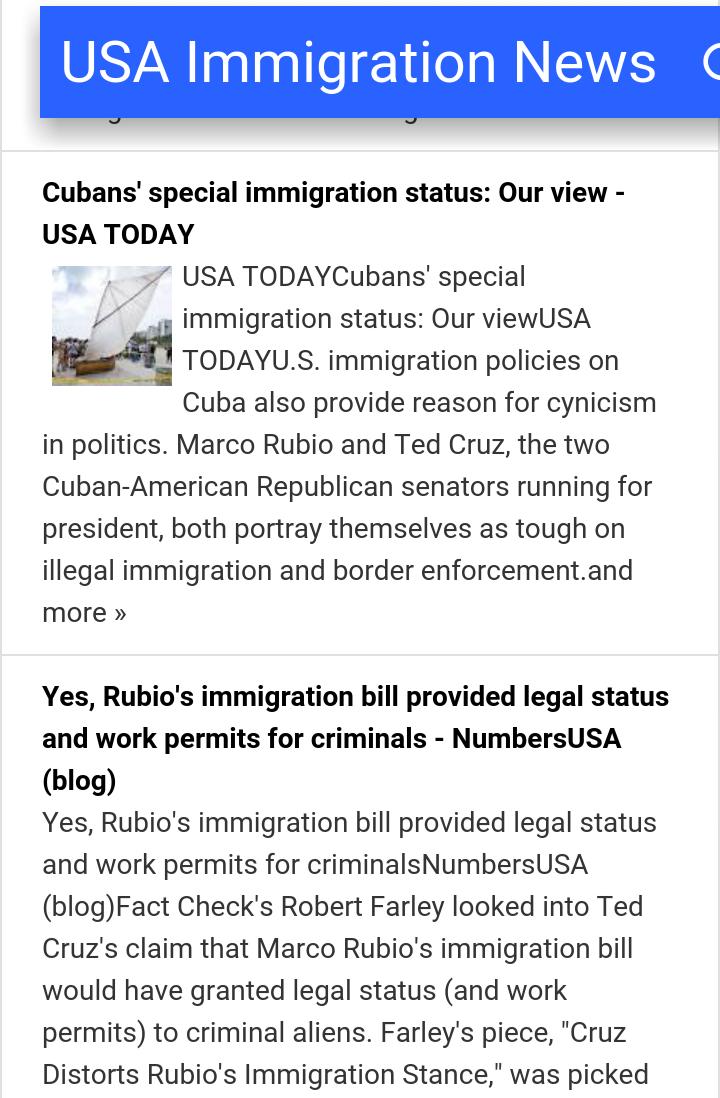Select the NumbersUSA blog article card
This screenshot has height=1098, width=720.
pos(360,880)
